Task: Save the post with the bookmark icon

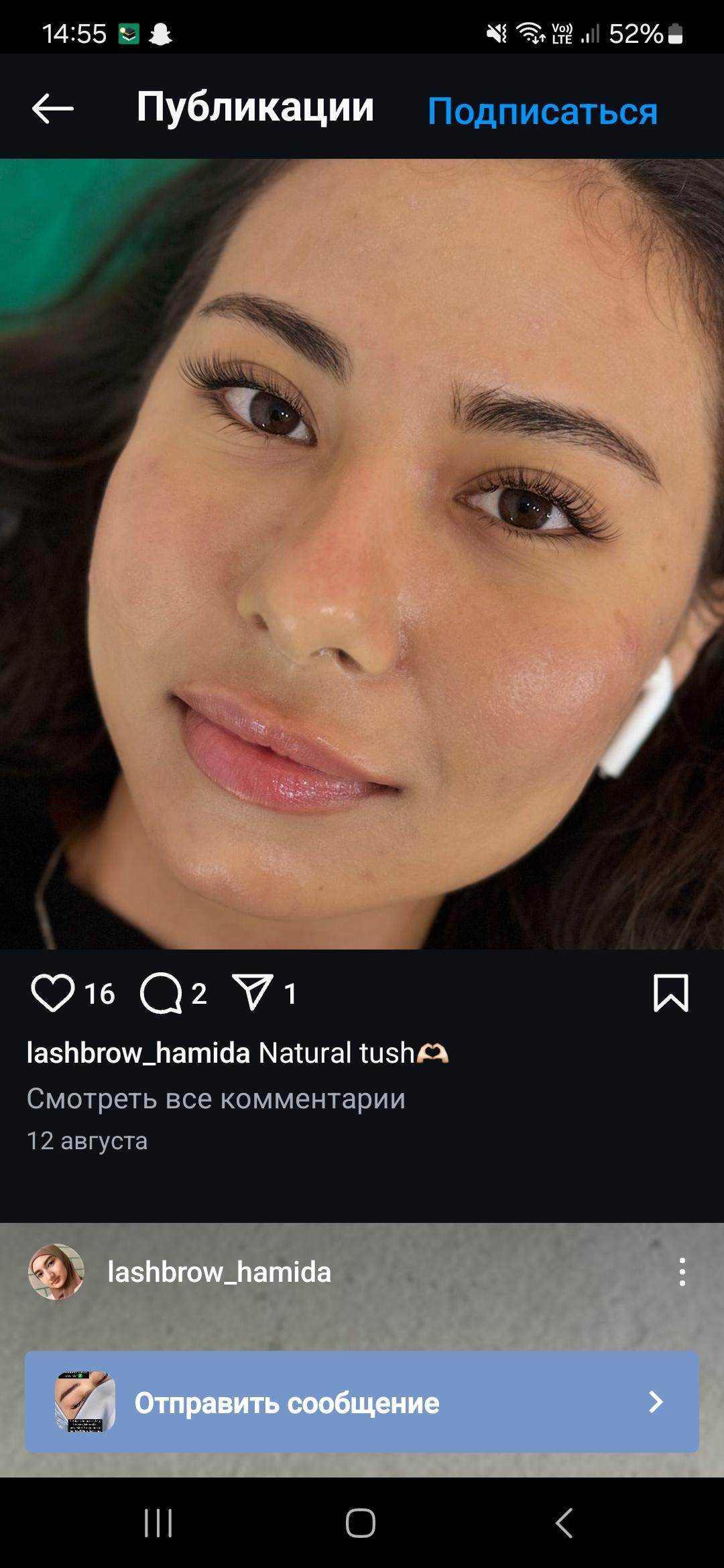Action: tap(670, 992)
